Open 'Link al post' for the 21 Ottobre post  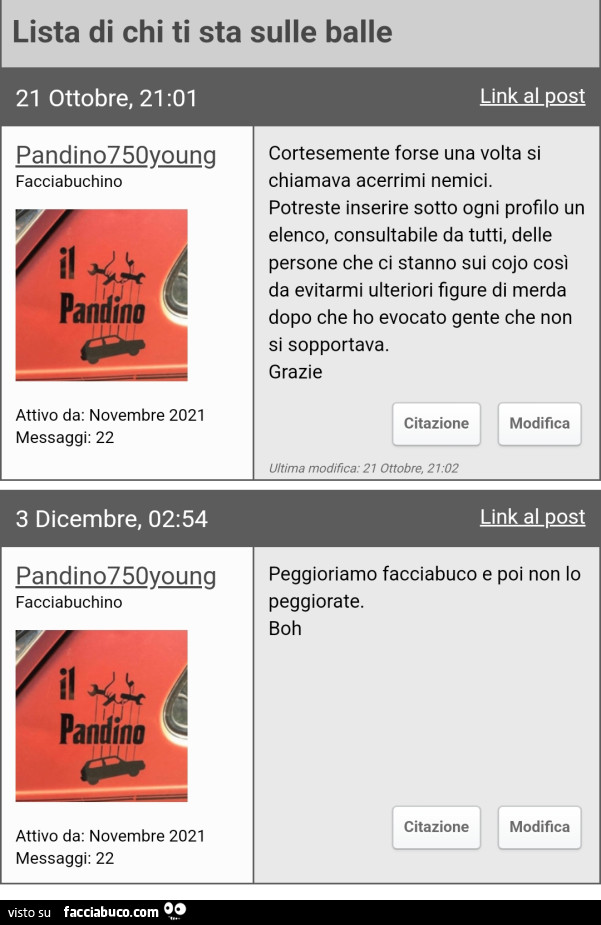532,96
